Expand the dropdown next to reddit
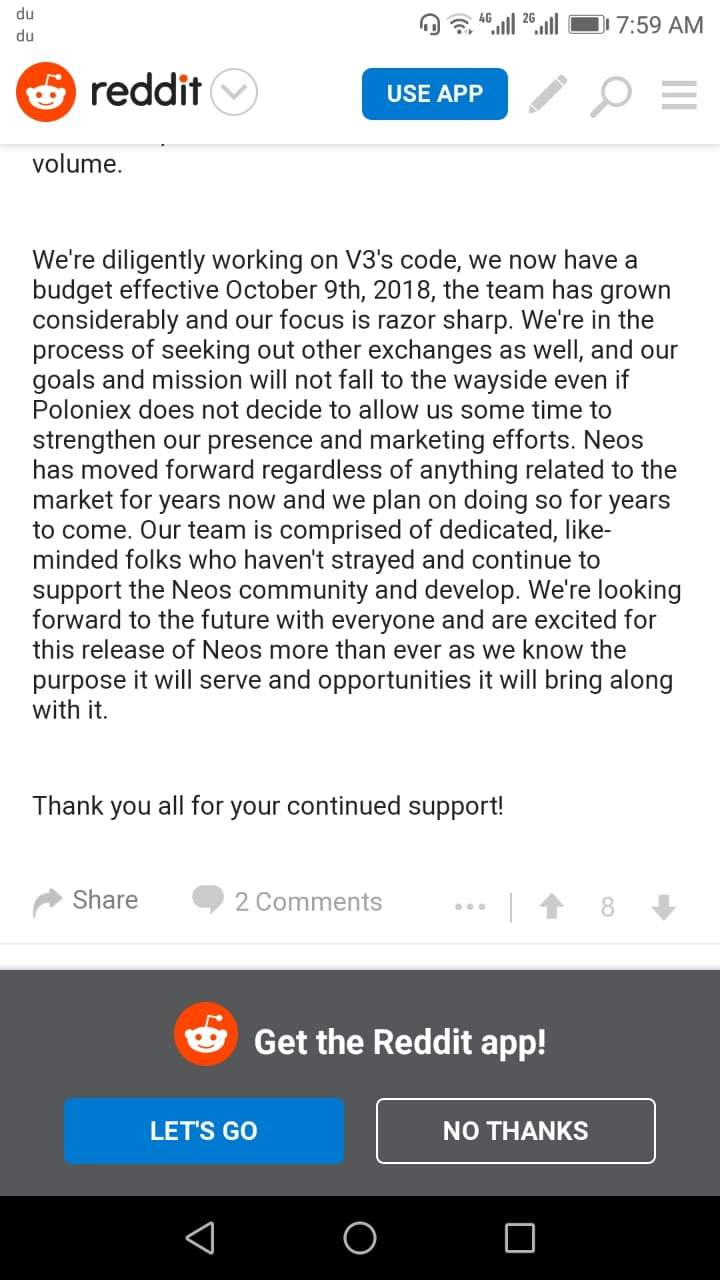The width and height of the screenshot is (720, 1280). click(237, 93)
